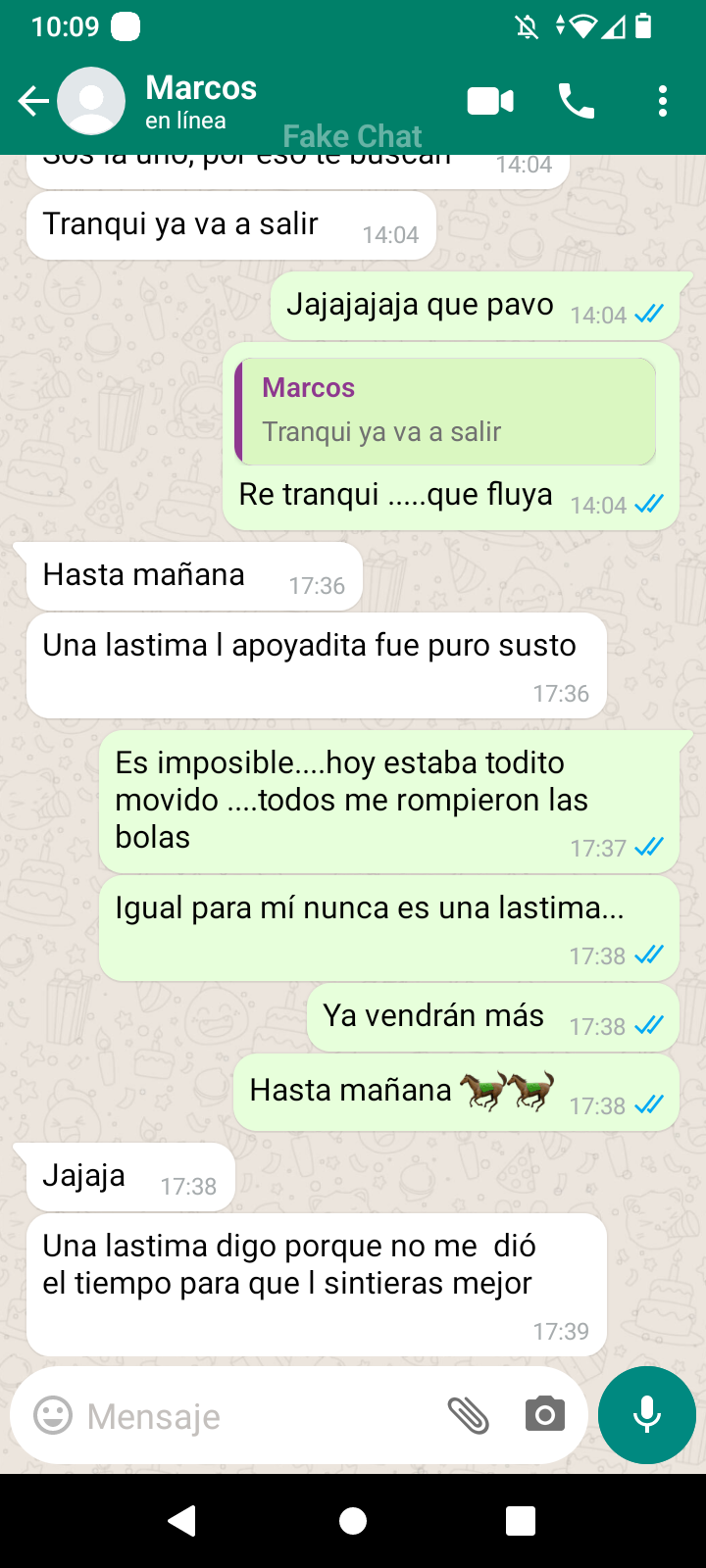This screenshot has width=706, height=1568.
Task: Go back using the top arrow
Action: click(x=32, y=101)
